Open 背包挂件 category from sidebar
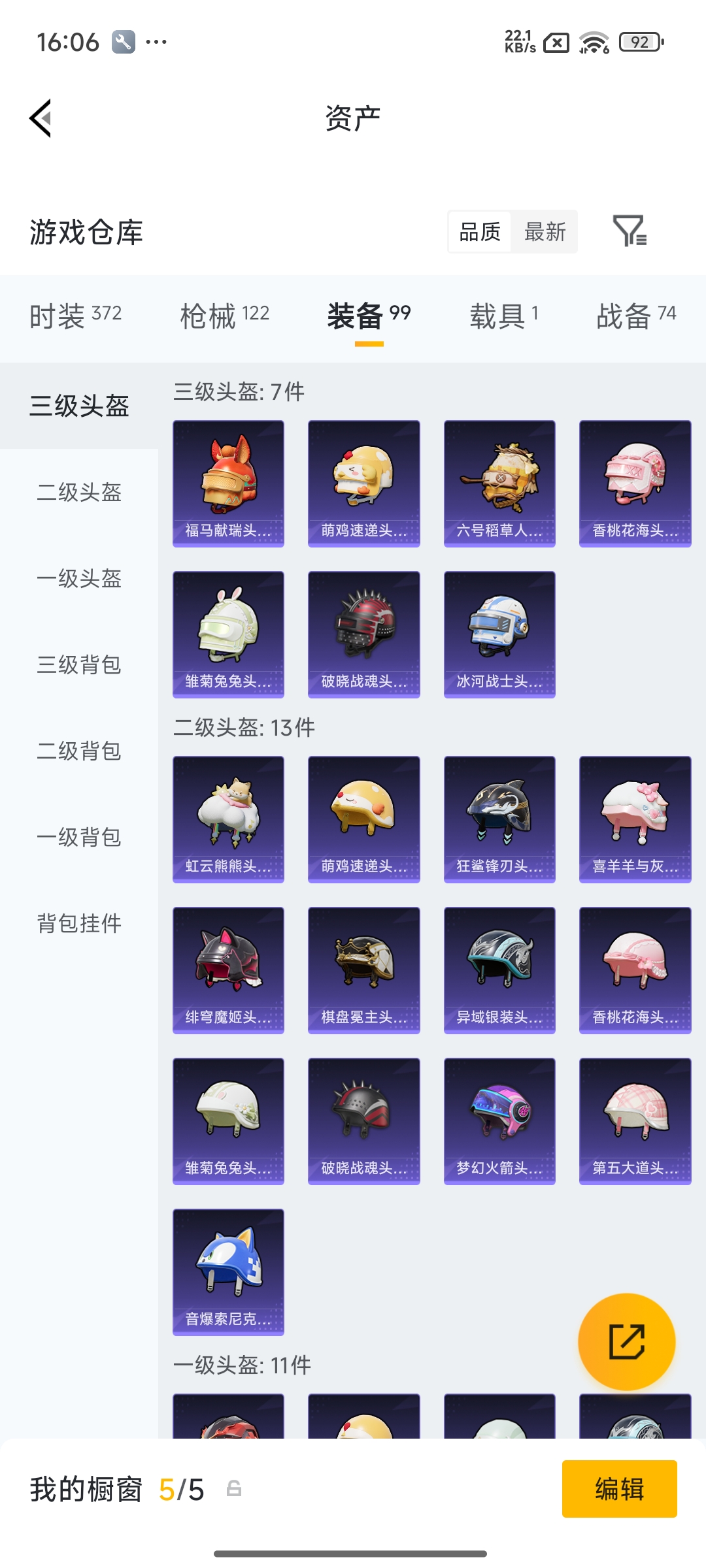This screenshot has width=706, height=1568. (78, 924)
